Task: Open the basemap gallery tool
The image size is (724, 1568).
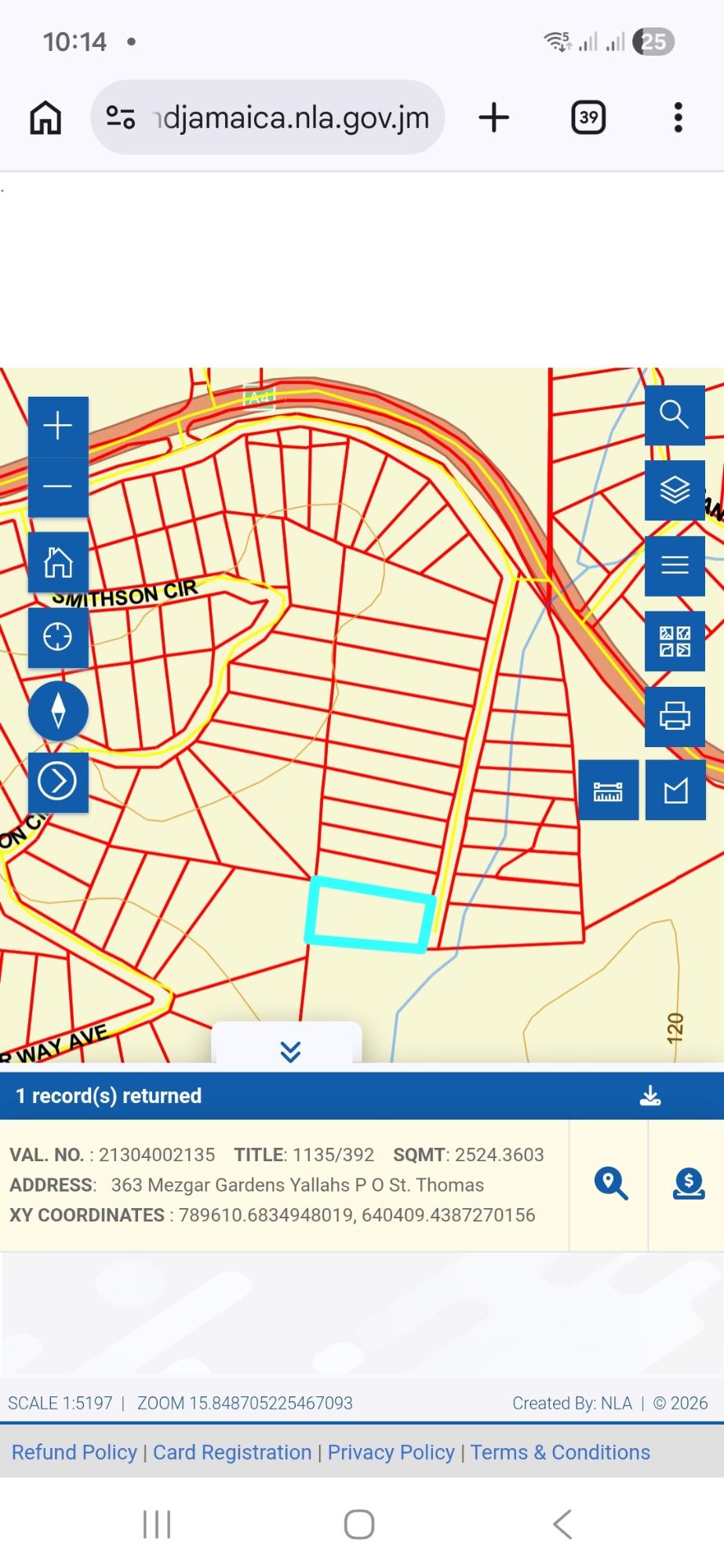Action: (x=675, y=641)
